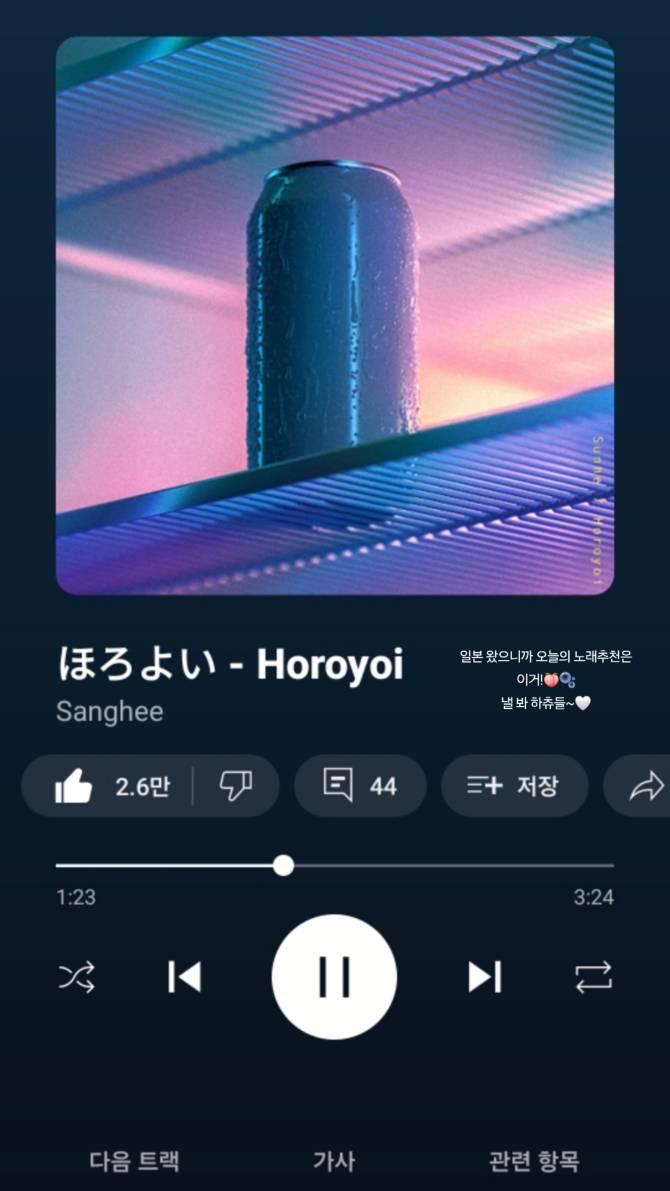Go to the previous track

185,977
